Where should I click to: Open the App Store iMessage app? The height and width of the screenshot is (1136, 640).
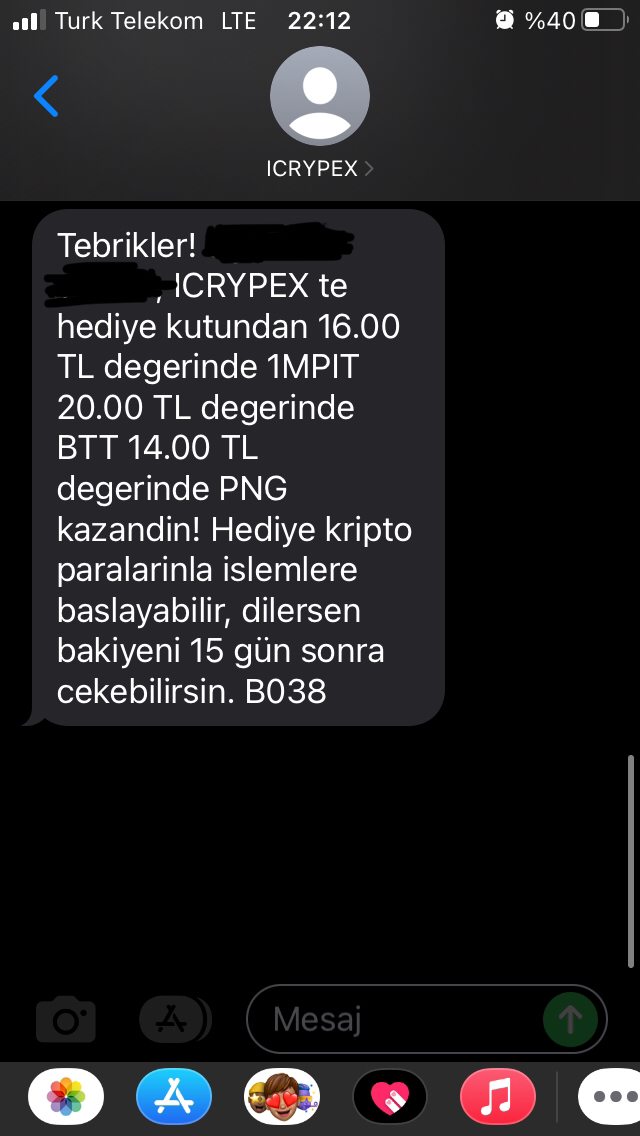[x=174, y=1096]
